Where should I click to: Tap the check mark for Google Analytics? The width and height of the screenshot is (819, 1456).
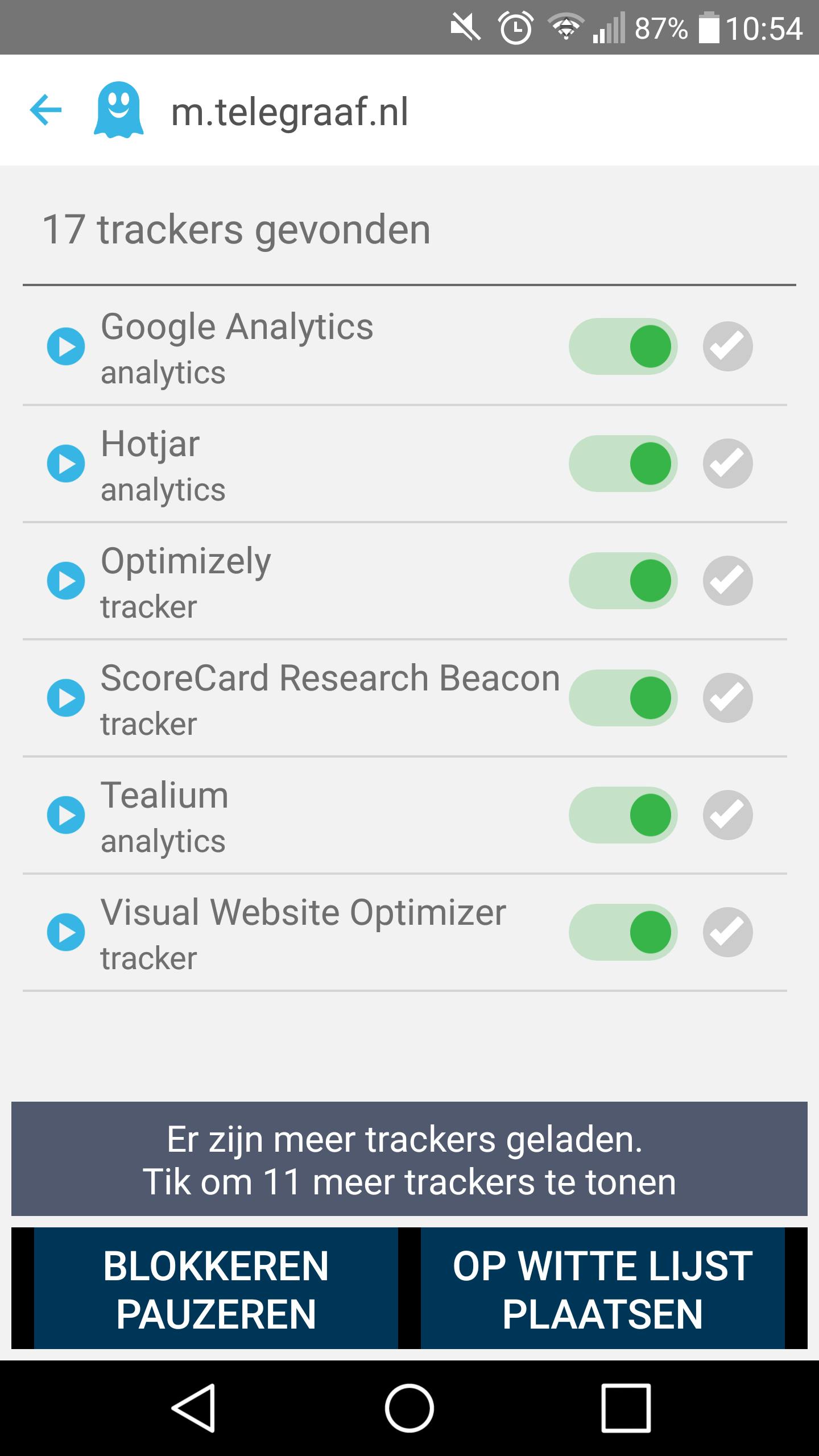point(727,346)
